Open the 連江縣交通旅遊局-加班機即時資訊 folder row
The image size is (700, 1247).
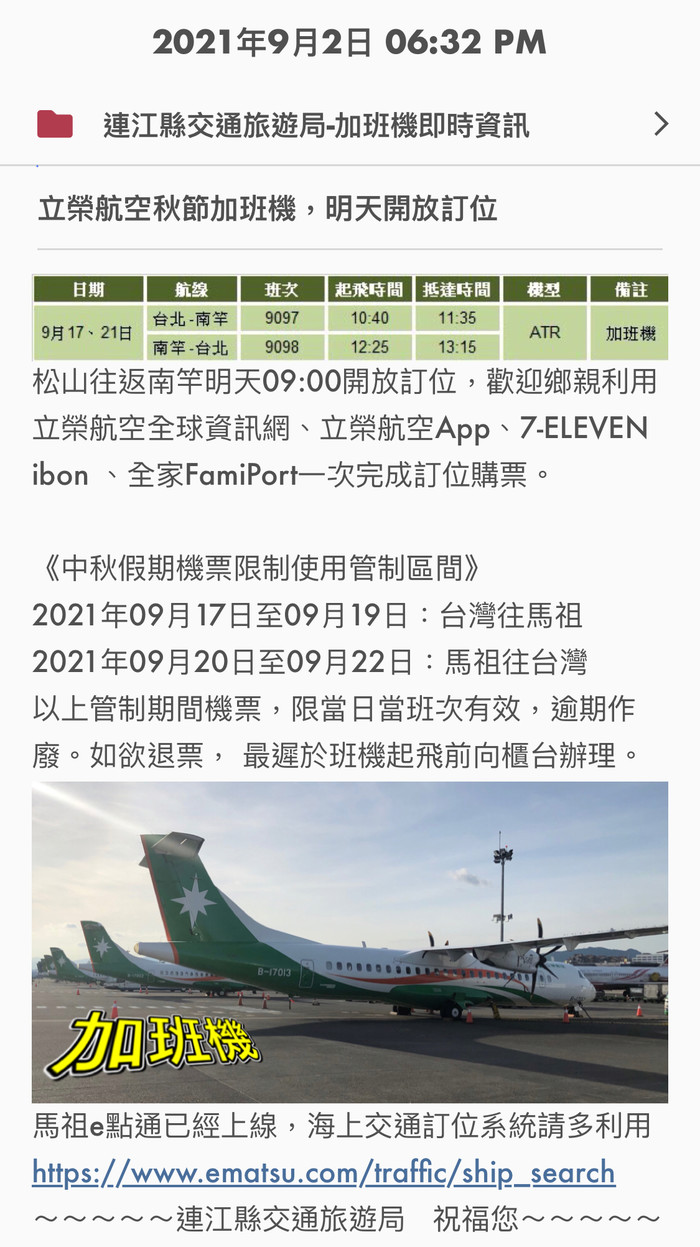(x=350, y=125)
